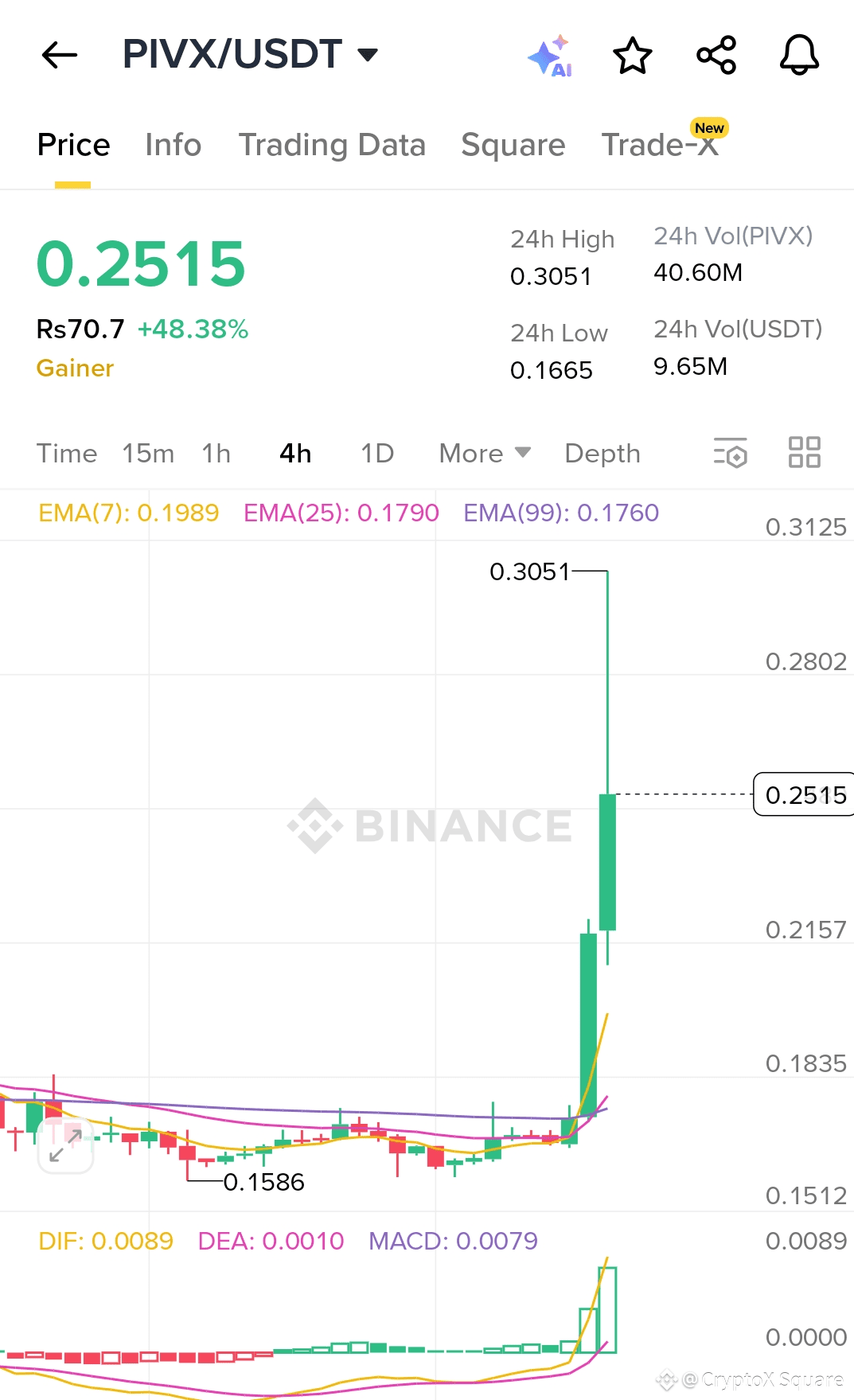Set a price alert with the bell
854x1400 pixels.
point(799,56)
